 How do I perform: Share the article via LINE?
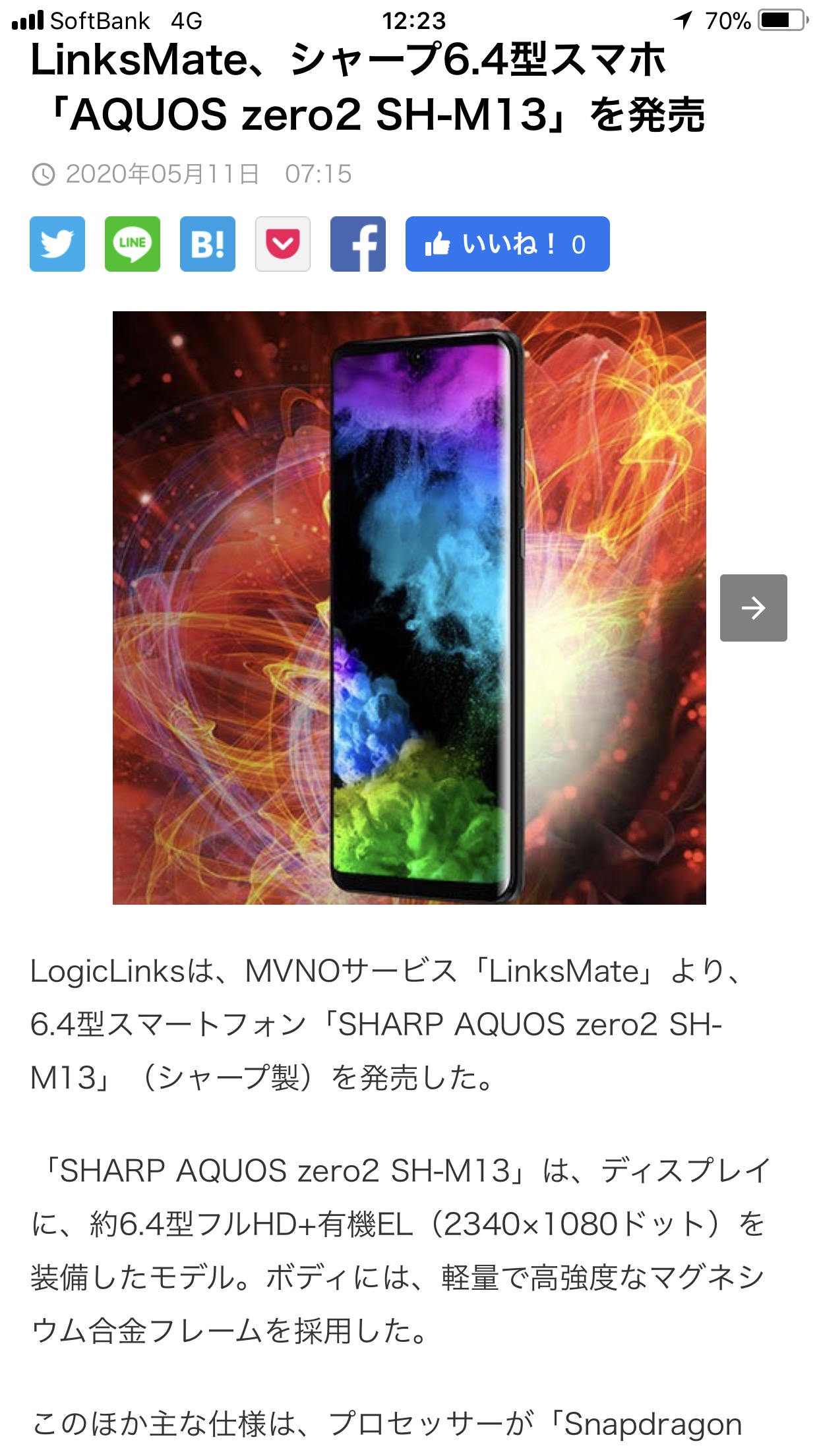[133, 244]
